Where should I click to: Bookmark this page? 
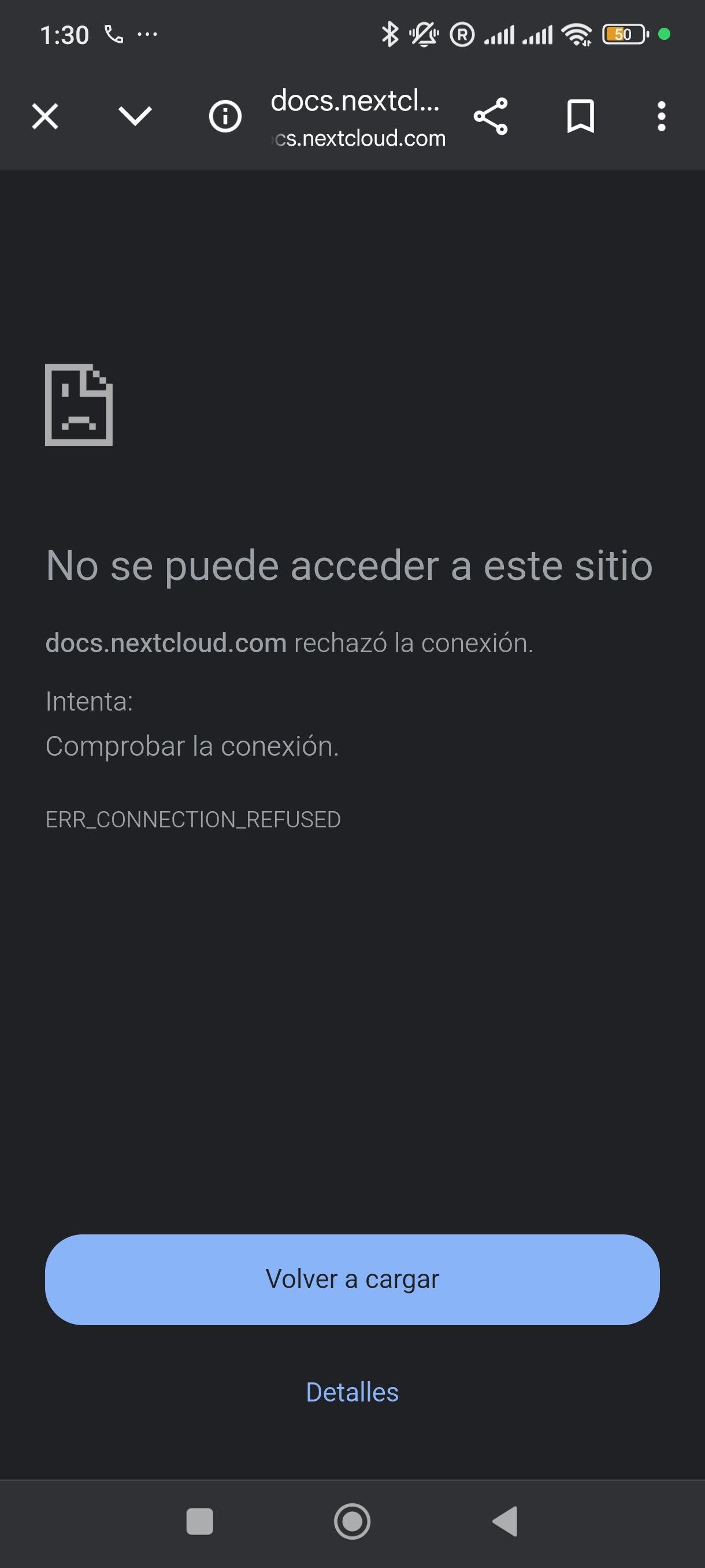pos(580,116)
